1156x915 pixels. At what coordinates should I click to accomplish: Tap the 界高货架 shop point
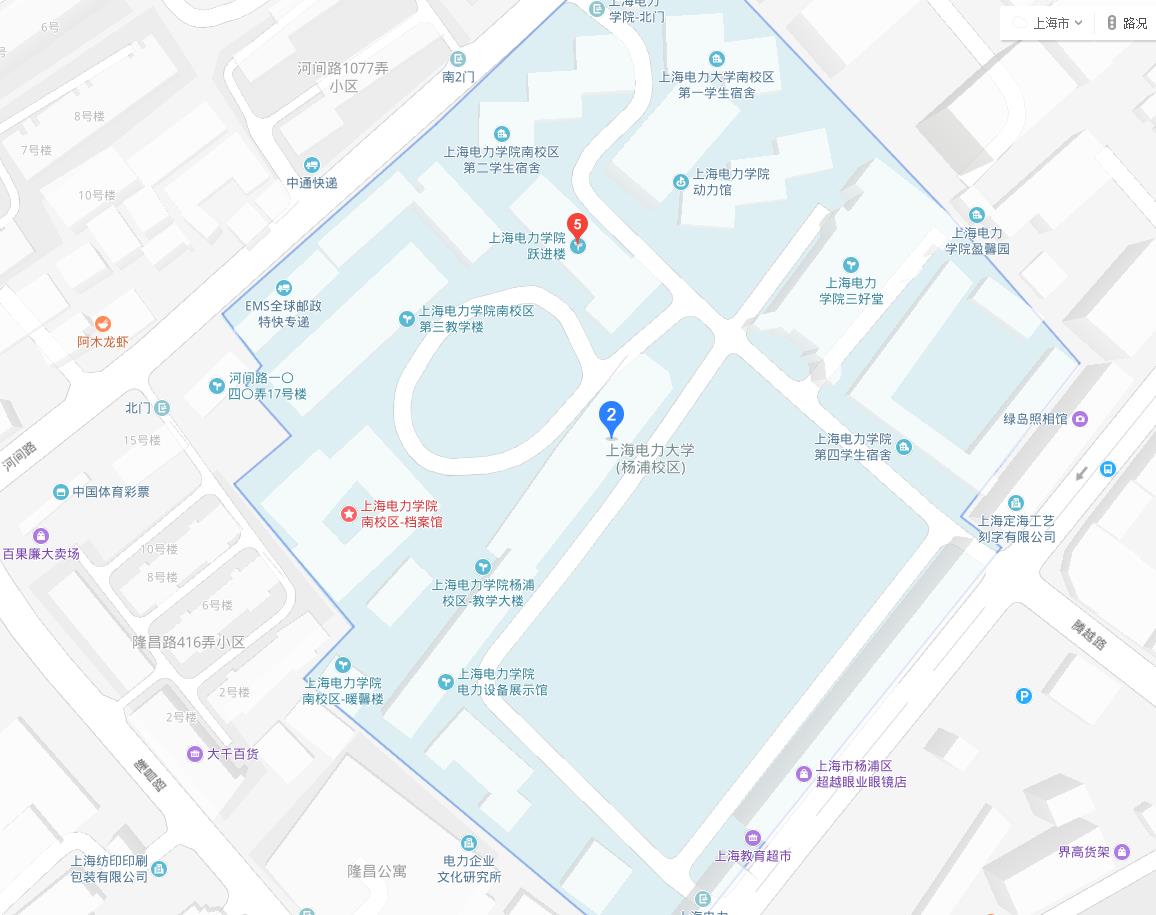(x=1122, y=852)
